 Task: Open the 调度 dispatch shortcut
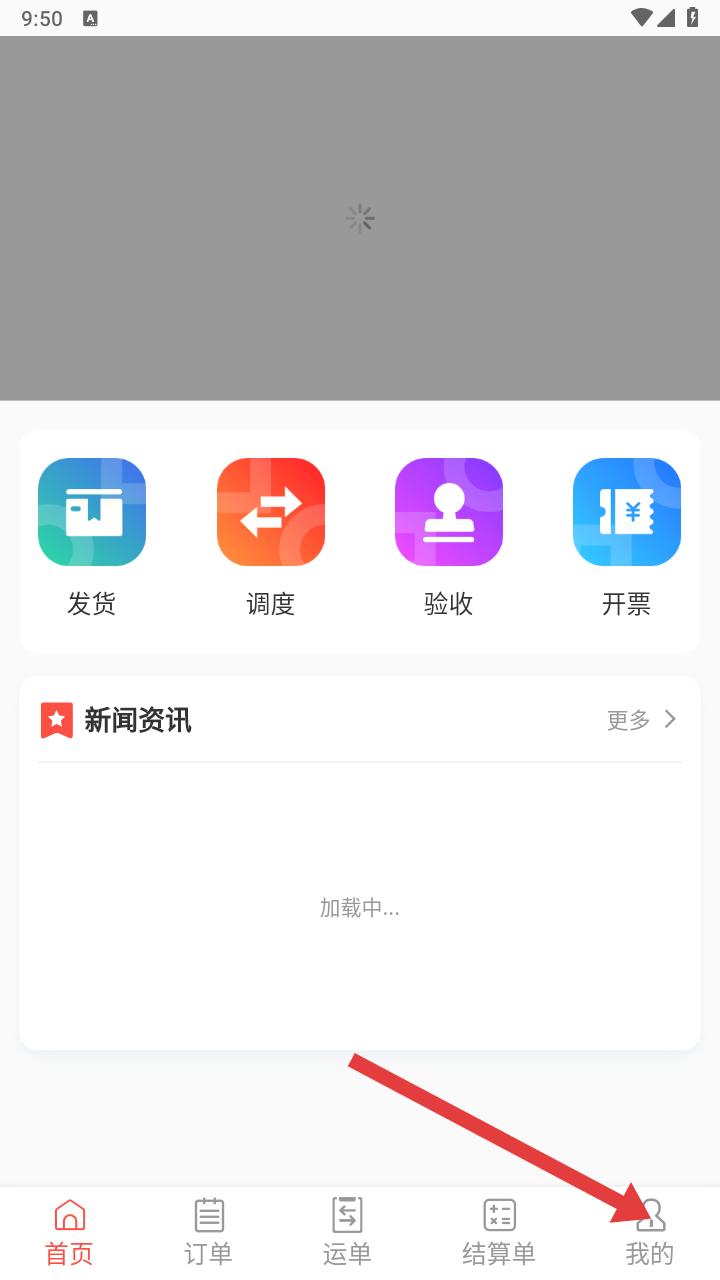coord(271,538)
